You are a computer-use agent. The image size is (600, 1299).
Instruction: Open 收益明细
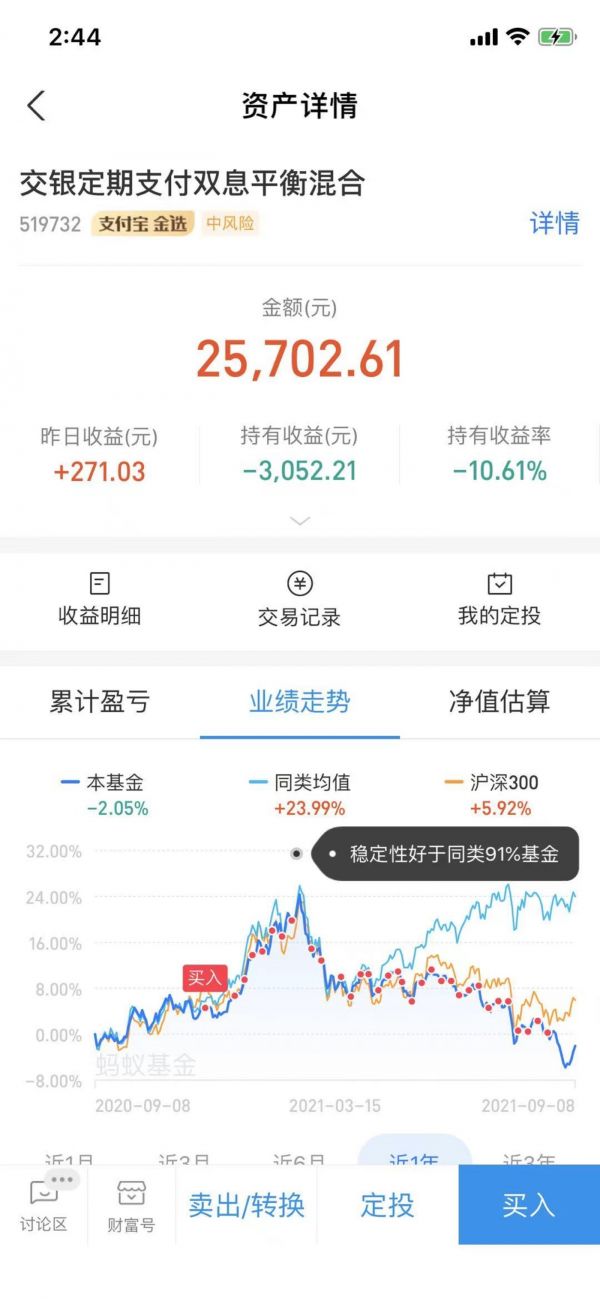tap(99, 599)
